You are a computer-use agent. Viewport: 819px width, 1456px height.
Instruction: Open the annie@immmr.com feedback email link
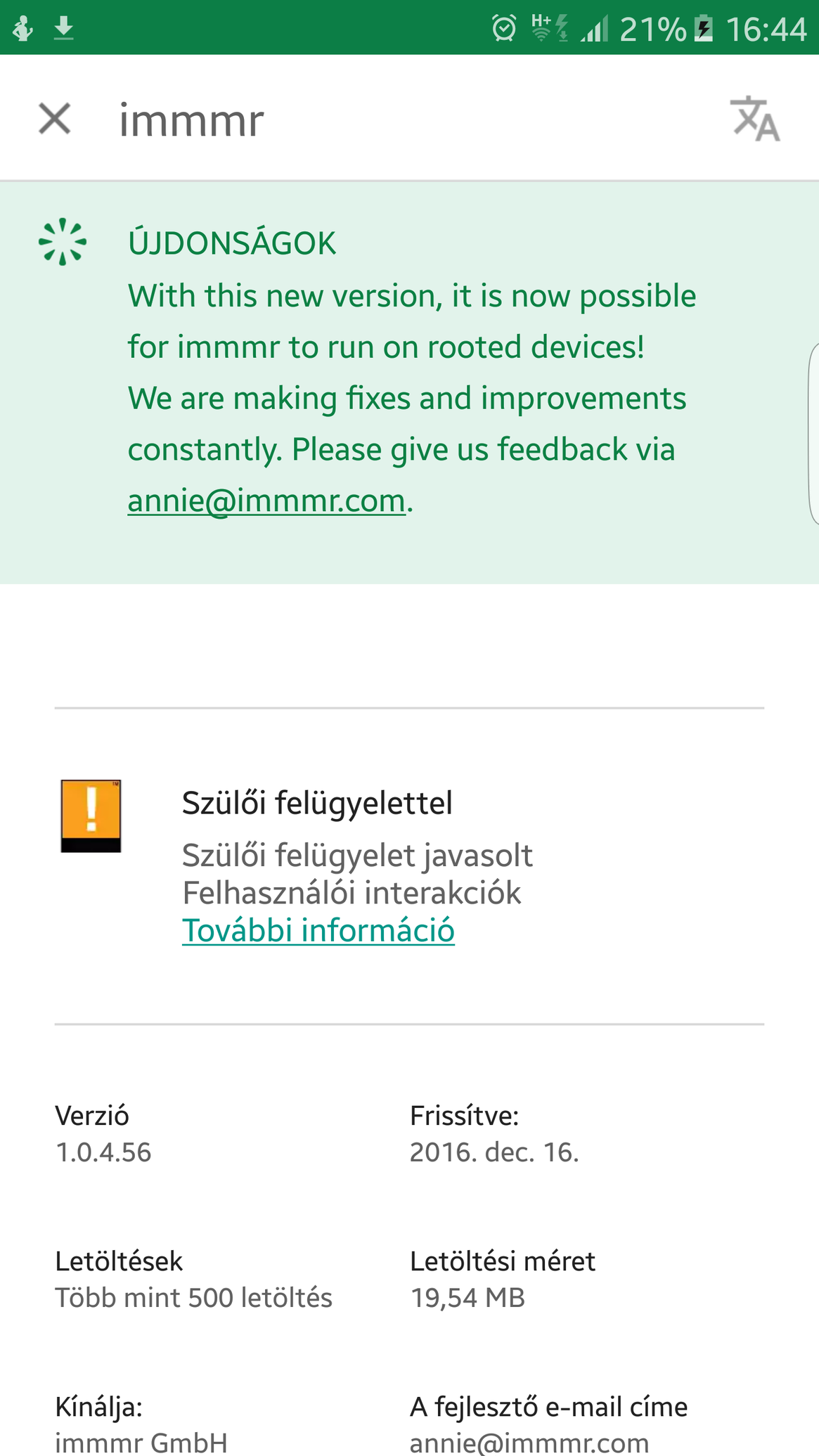[266, 501]
